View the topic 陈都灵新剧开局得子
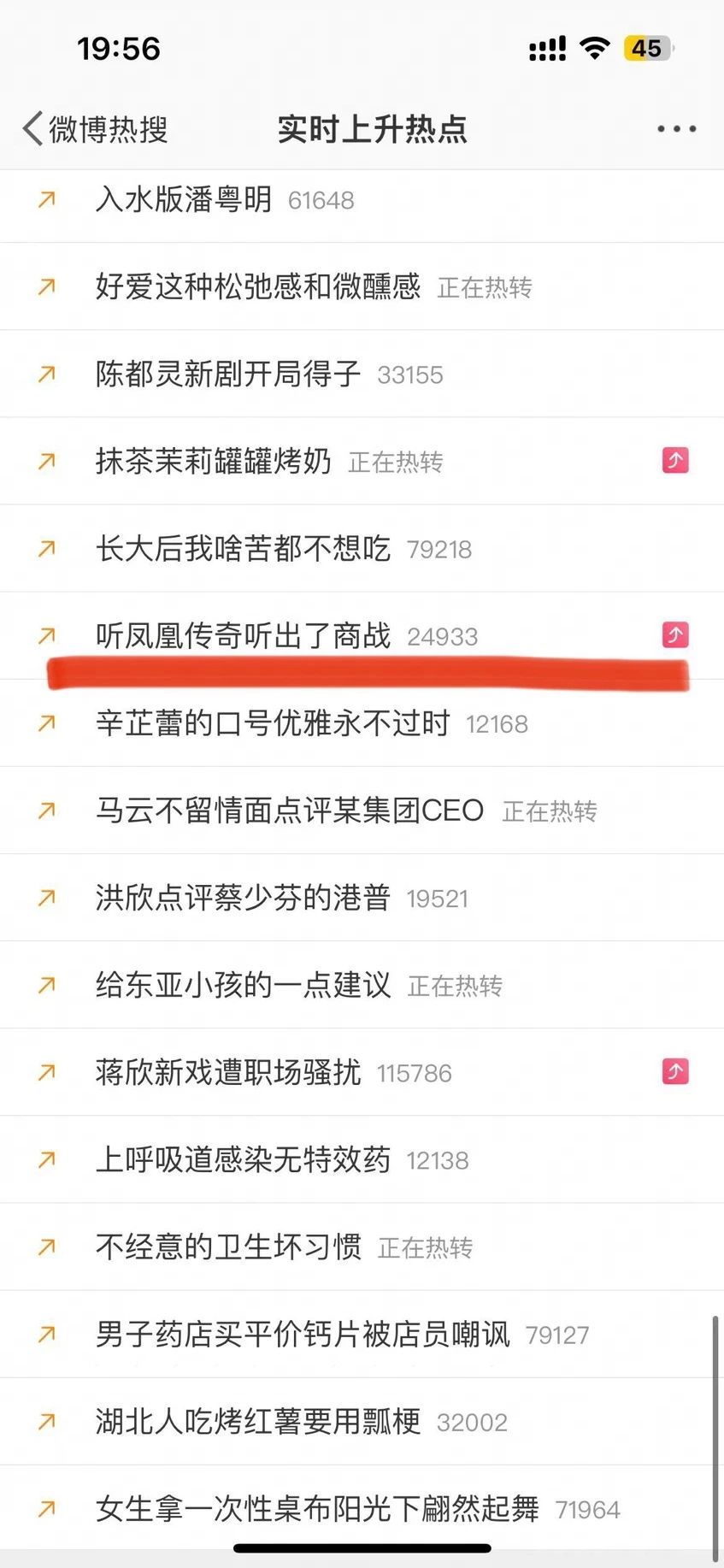 228,374
